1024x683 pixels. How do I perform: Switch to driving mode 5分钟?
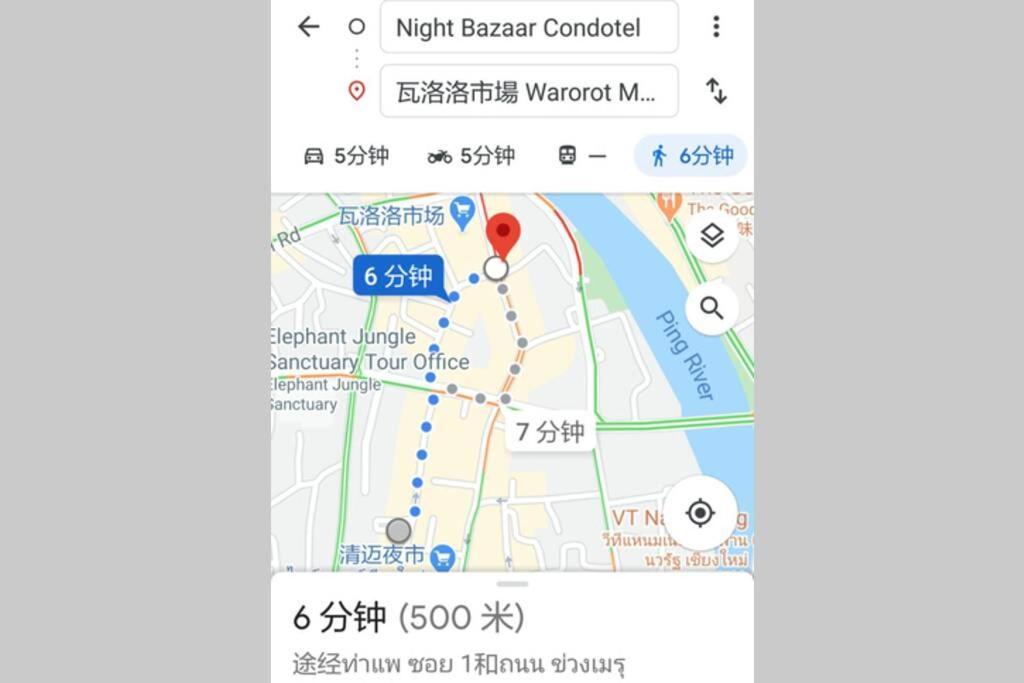pyautogui.click(x=346, y=156)
